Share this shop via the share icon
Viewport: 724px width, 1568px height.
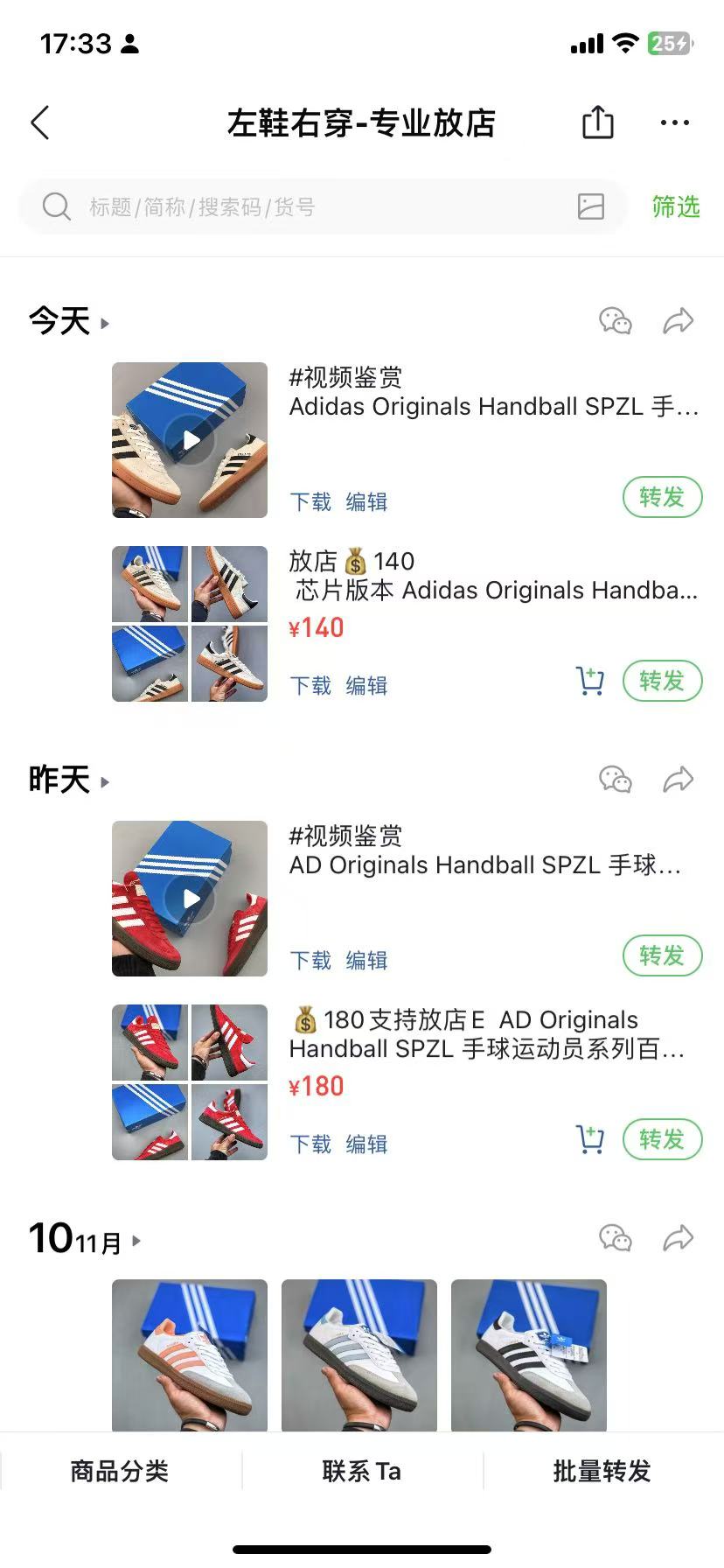598,122
